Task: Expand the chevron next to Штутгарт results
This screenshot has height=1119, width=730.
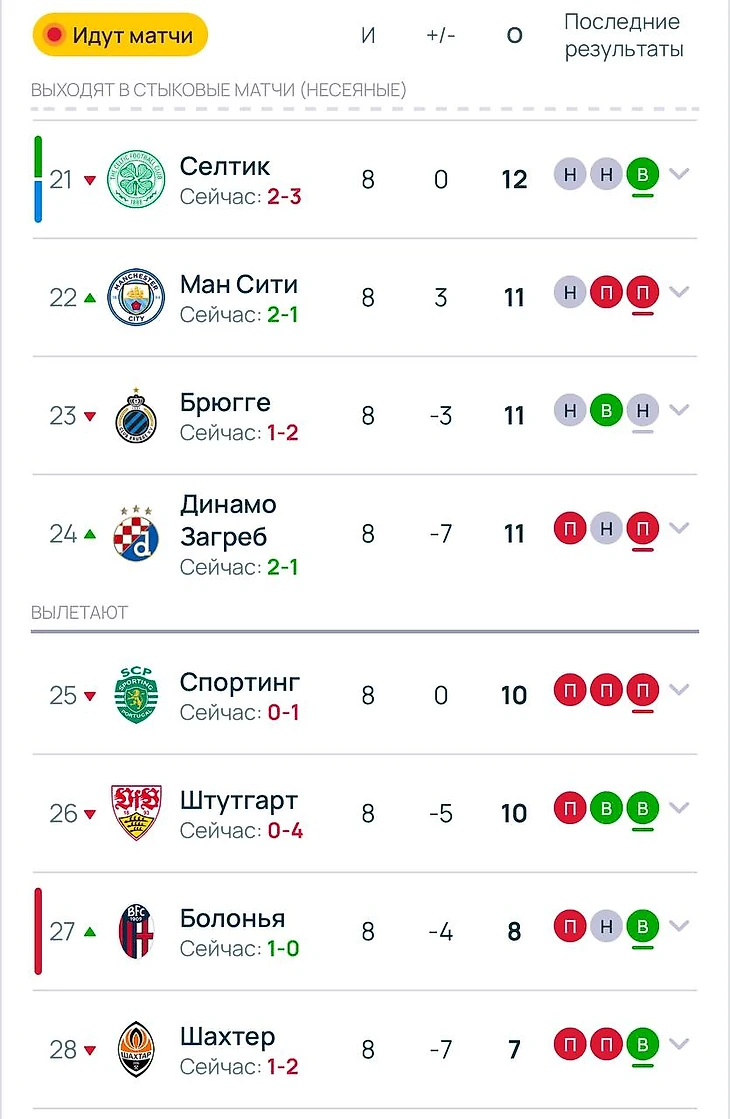Action: tap(680, 808)
